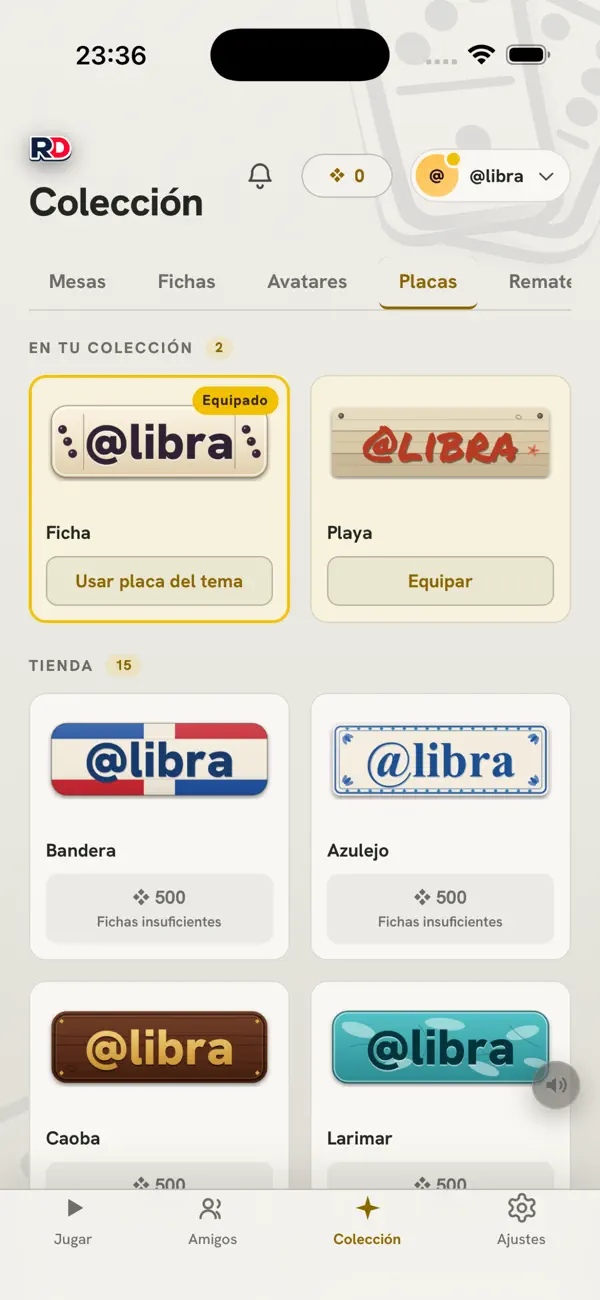Open the notifications bell
This screenshot has width=600, height=1300.
click(260, 176)
